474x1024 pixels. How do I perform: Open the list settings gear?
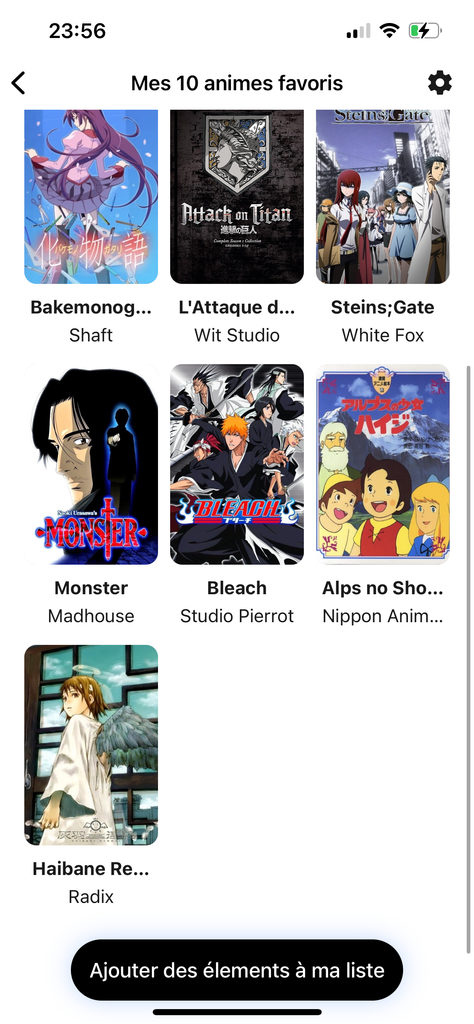[439, 83]
